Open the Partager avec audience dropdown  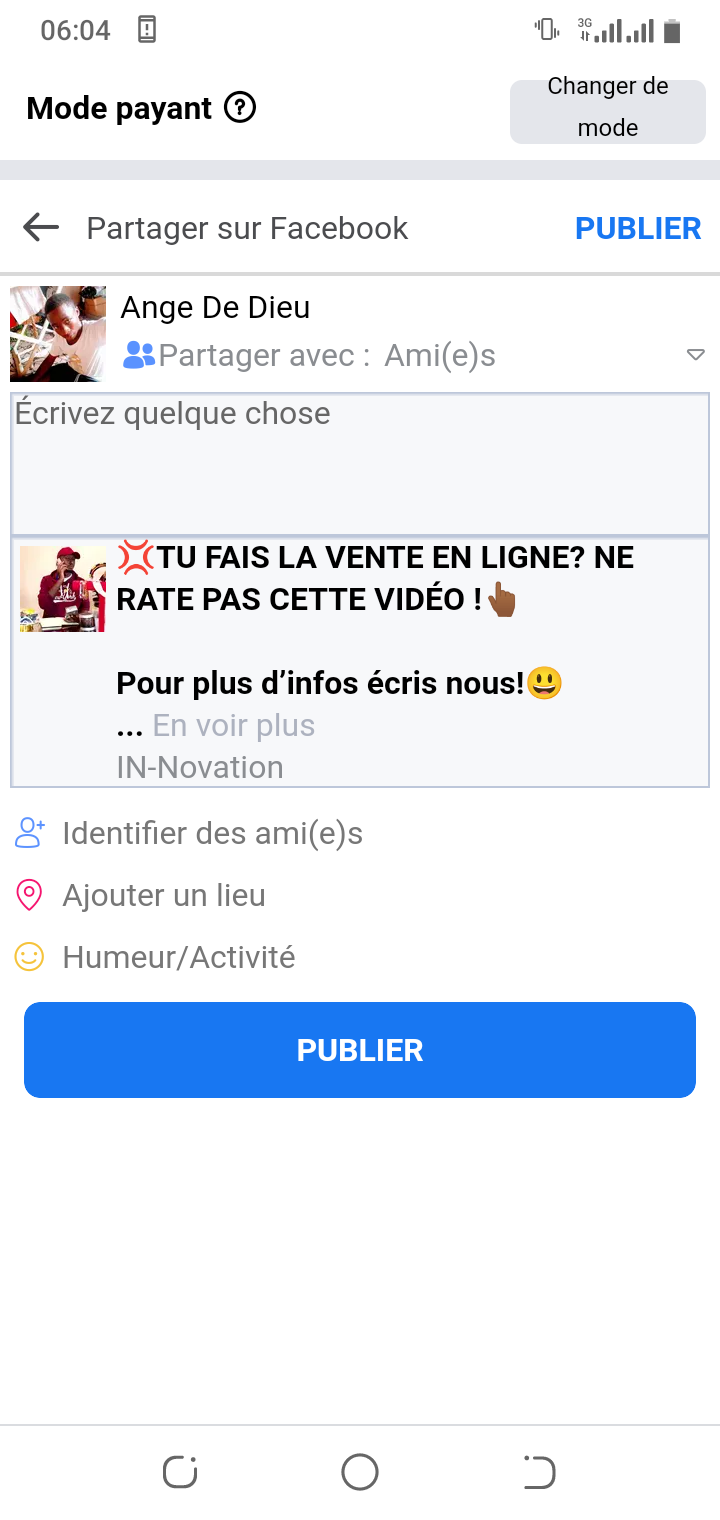[696, 355]
